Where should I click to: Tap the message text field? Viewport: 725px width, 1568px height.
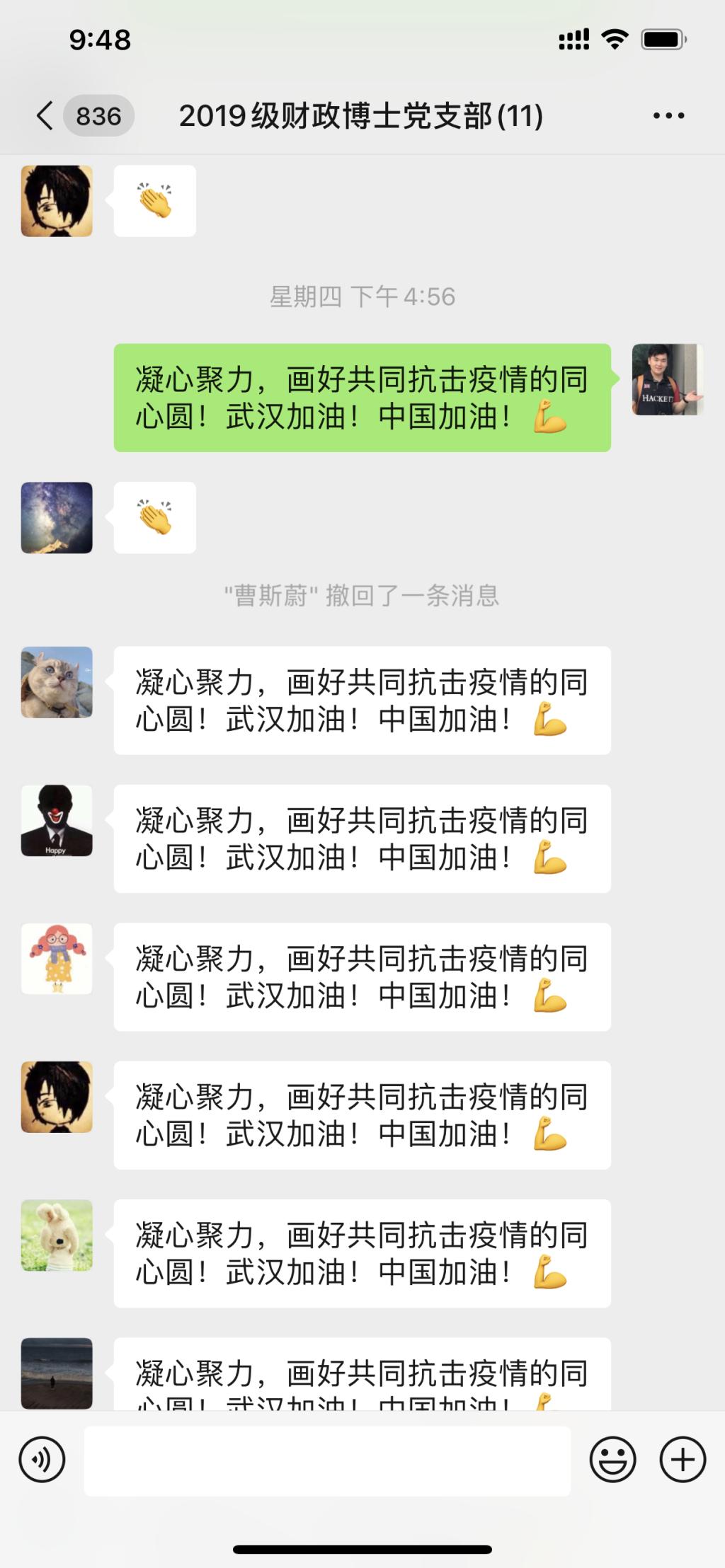(x=327, y=1460)
